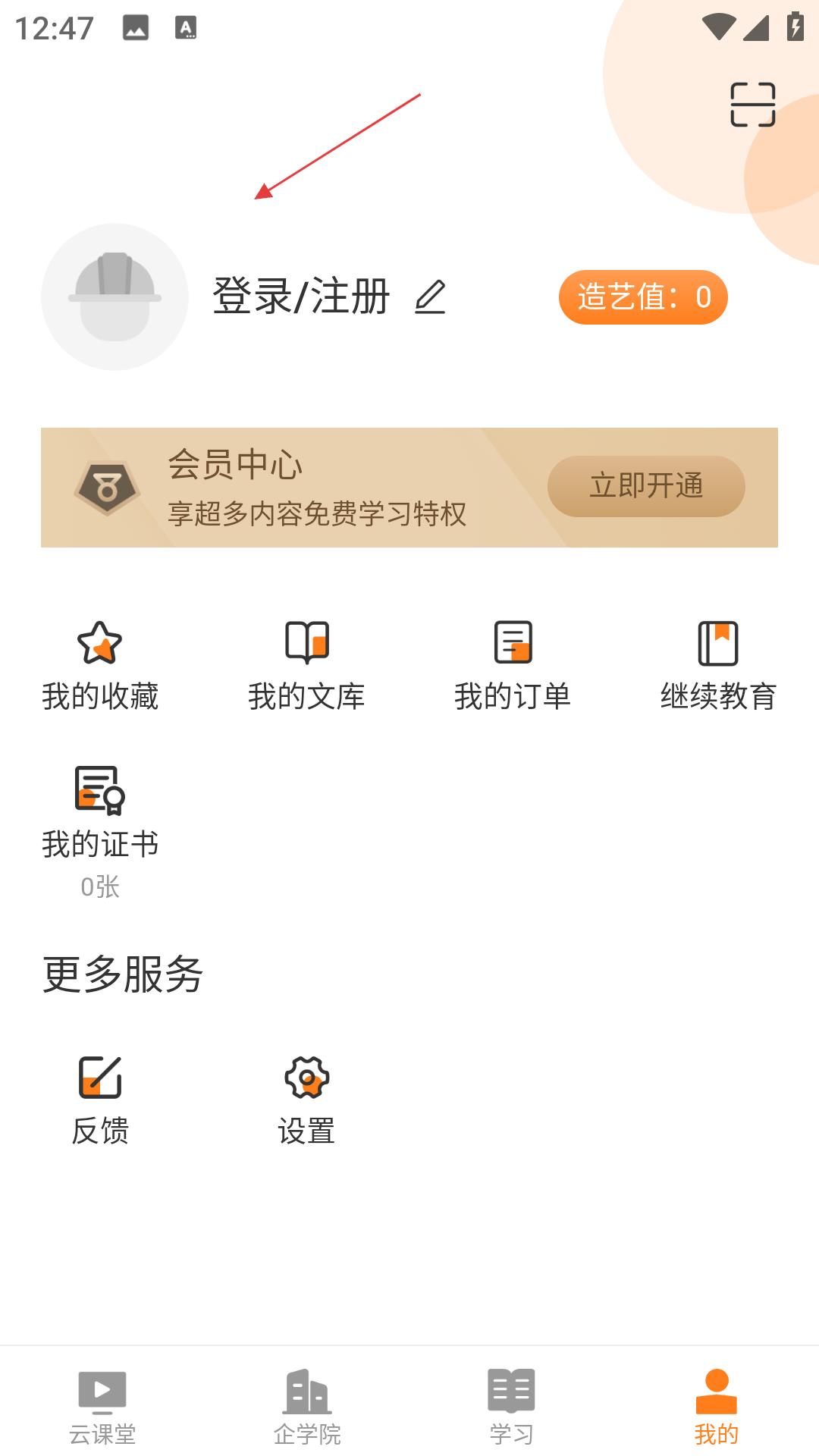
Task: View 我的订单 orders
Action: tap(513, 666)
